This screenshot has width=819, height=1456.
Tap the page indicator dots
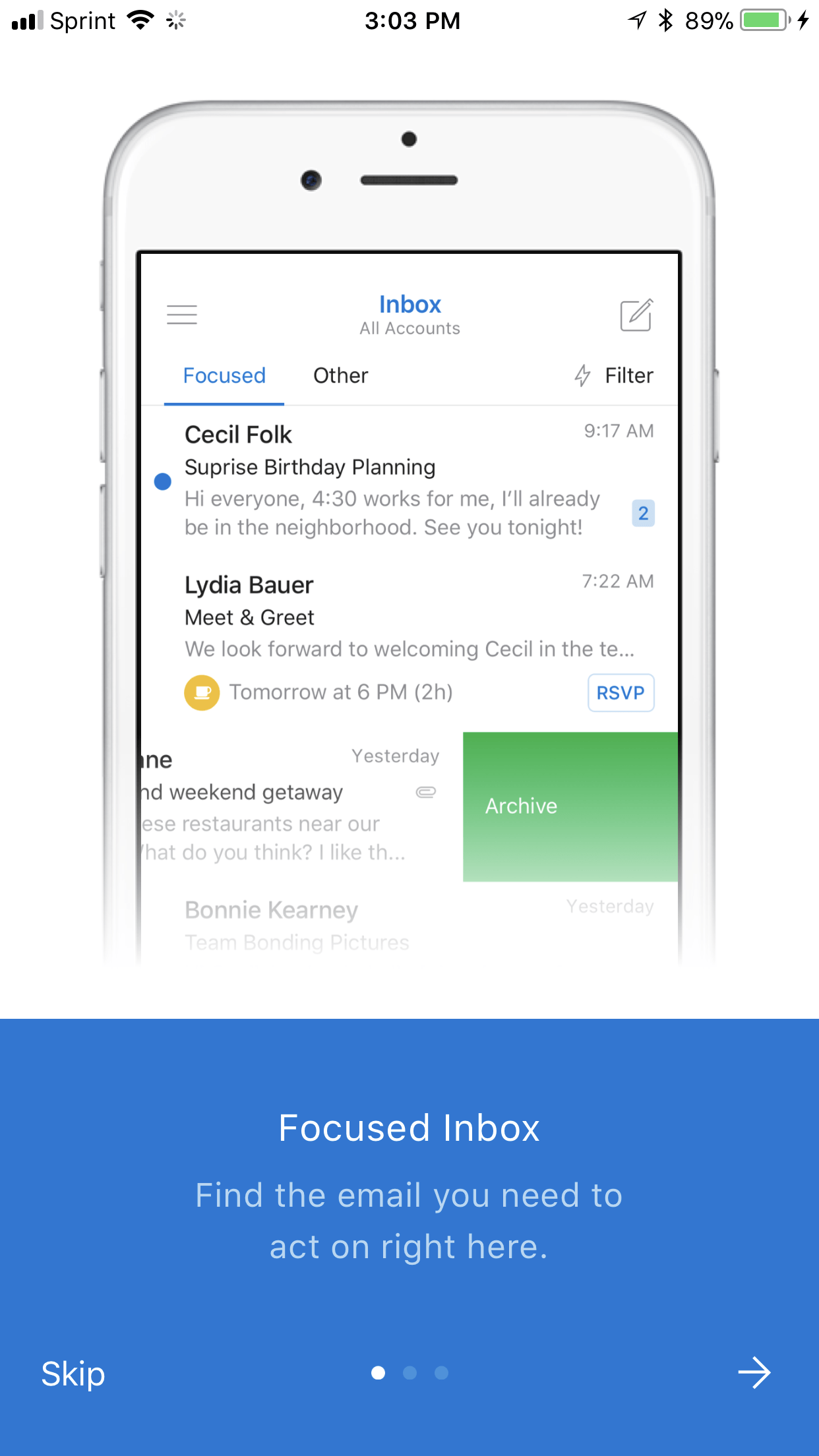409,1373
